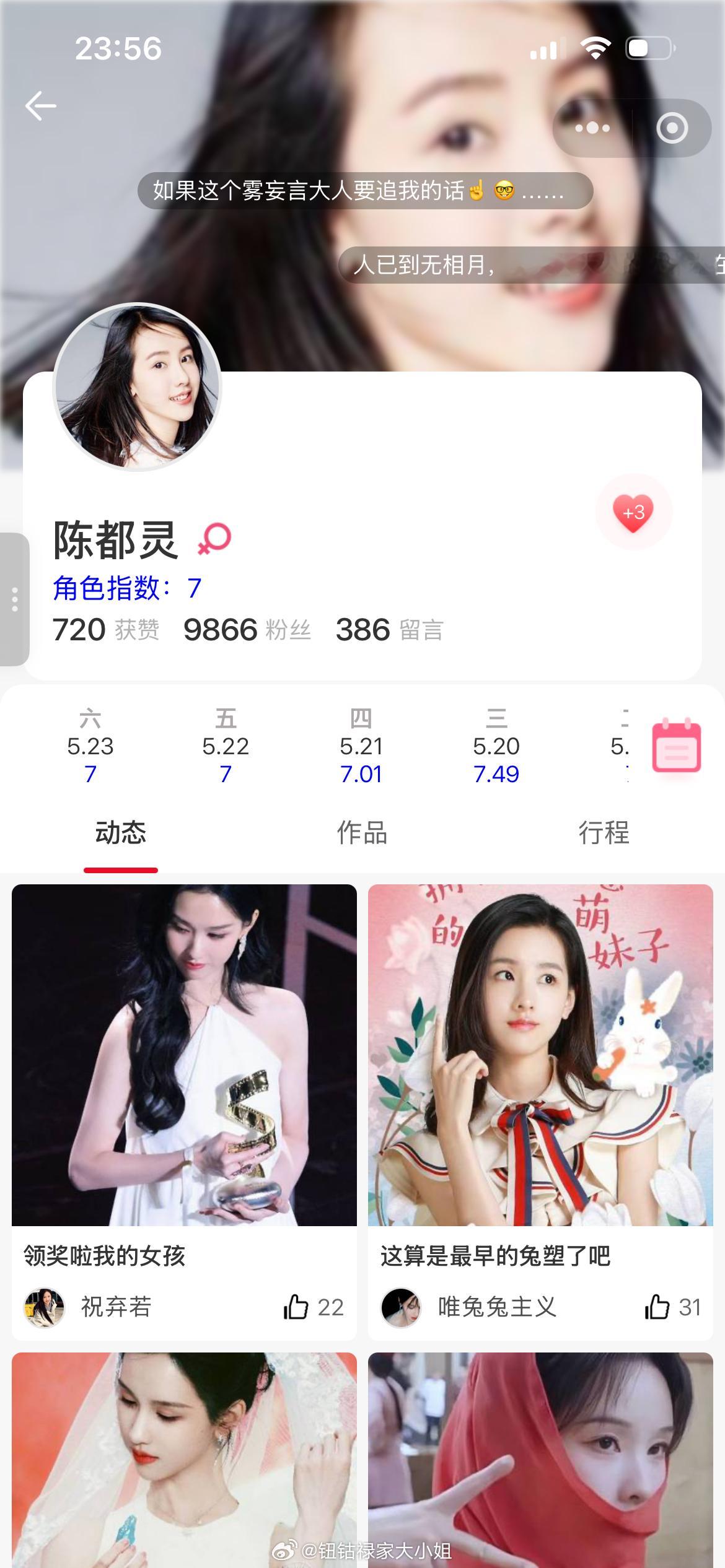Tap the +3 heart button
The width and height of the screenshot is (725, 1568).
point(633,512)
